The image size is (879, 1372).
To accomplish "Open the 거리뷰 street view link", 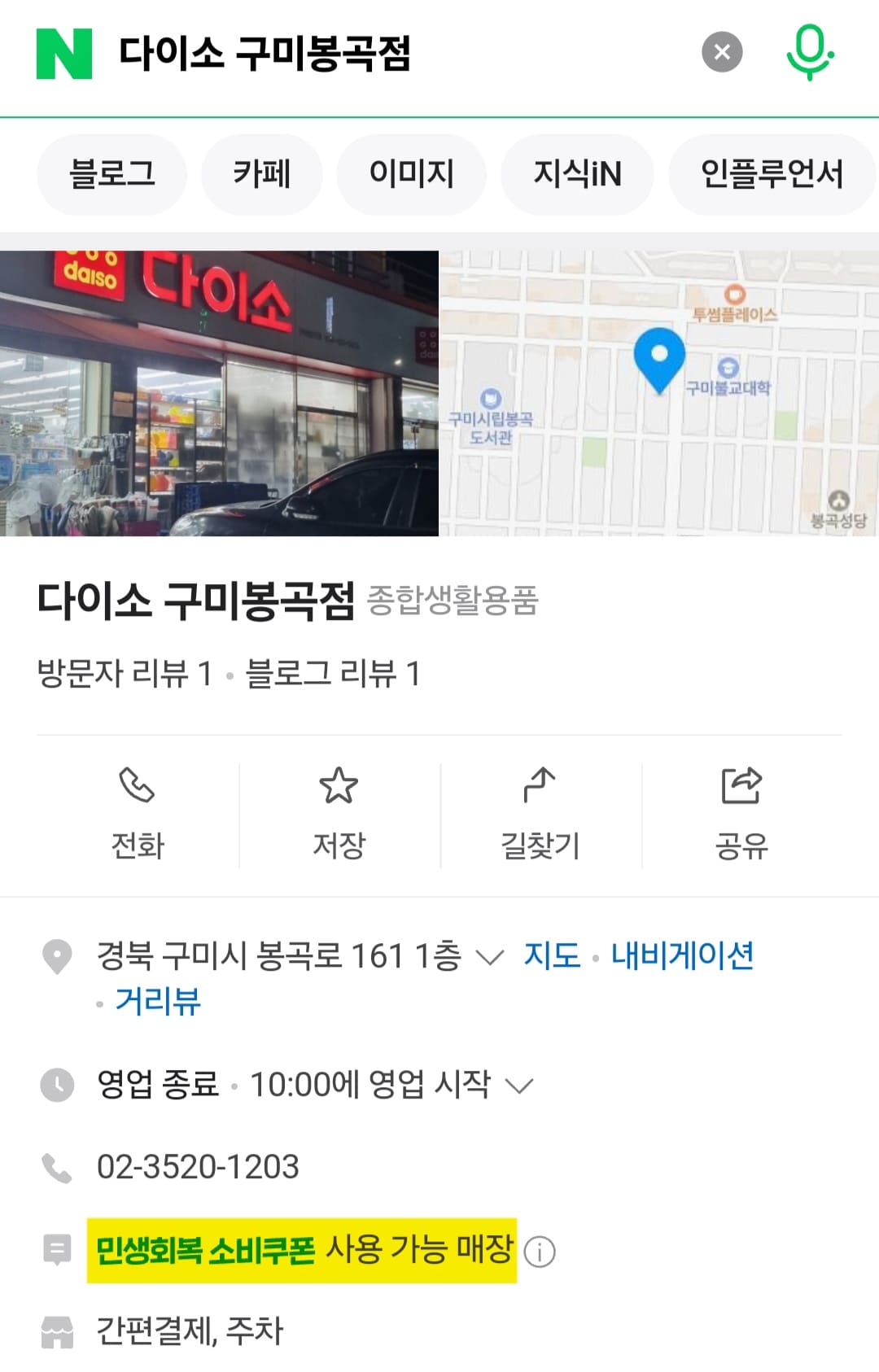I will click(x=160, y=1003).
